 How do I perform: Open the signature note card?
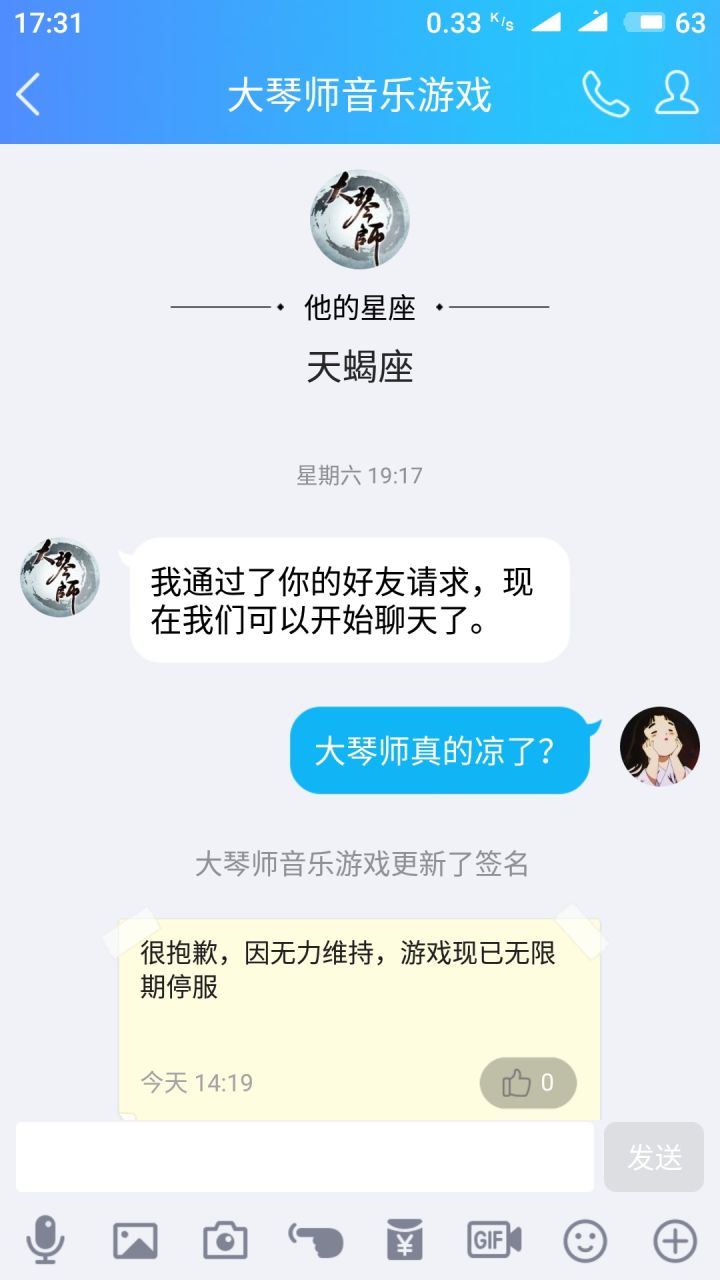coord(360,1014)
